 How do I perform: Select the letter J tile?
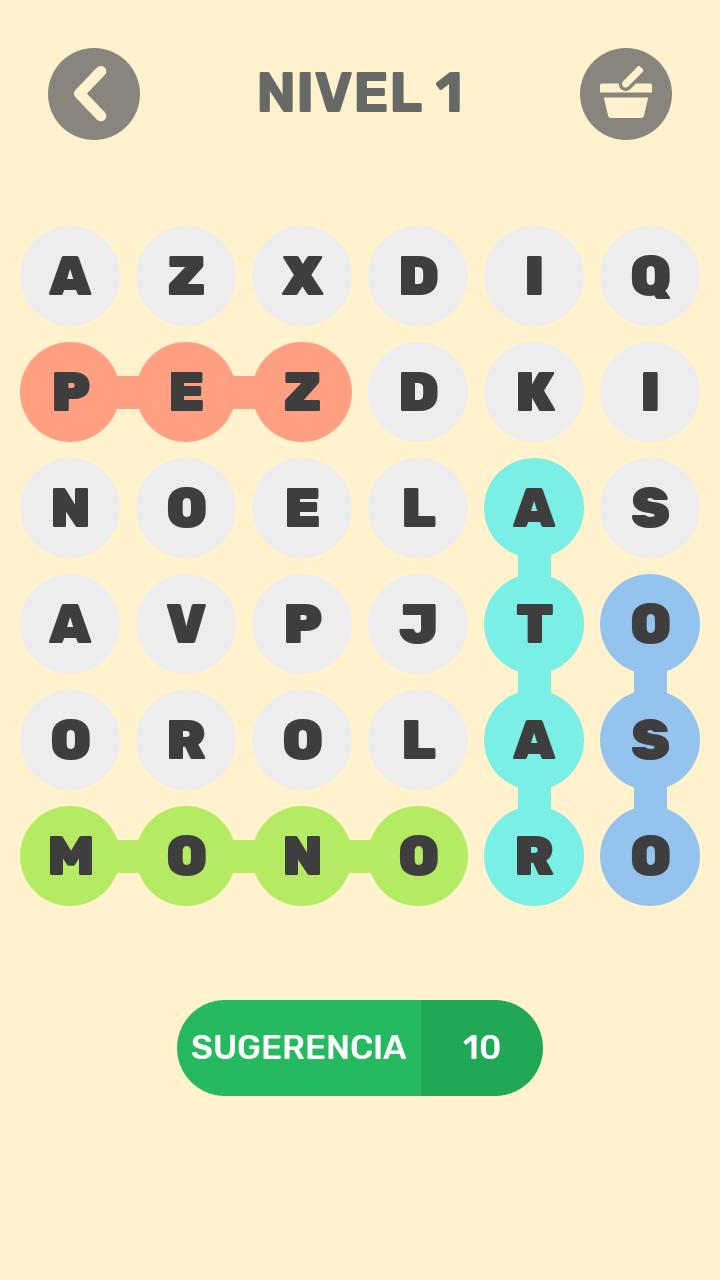(x=418, y=624)
